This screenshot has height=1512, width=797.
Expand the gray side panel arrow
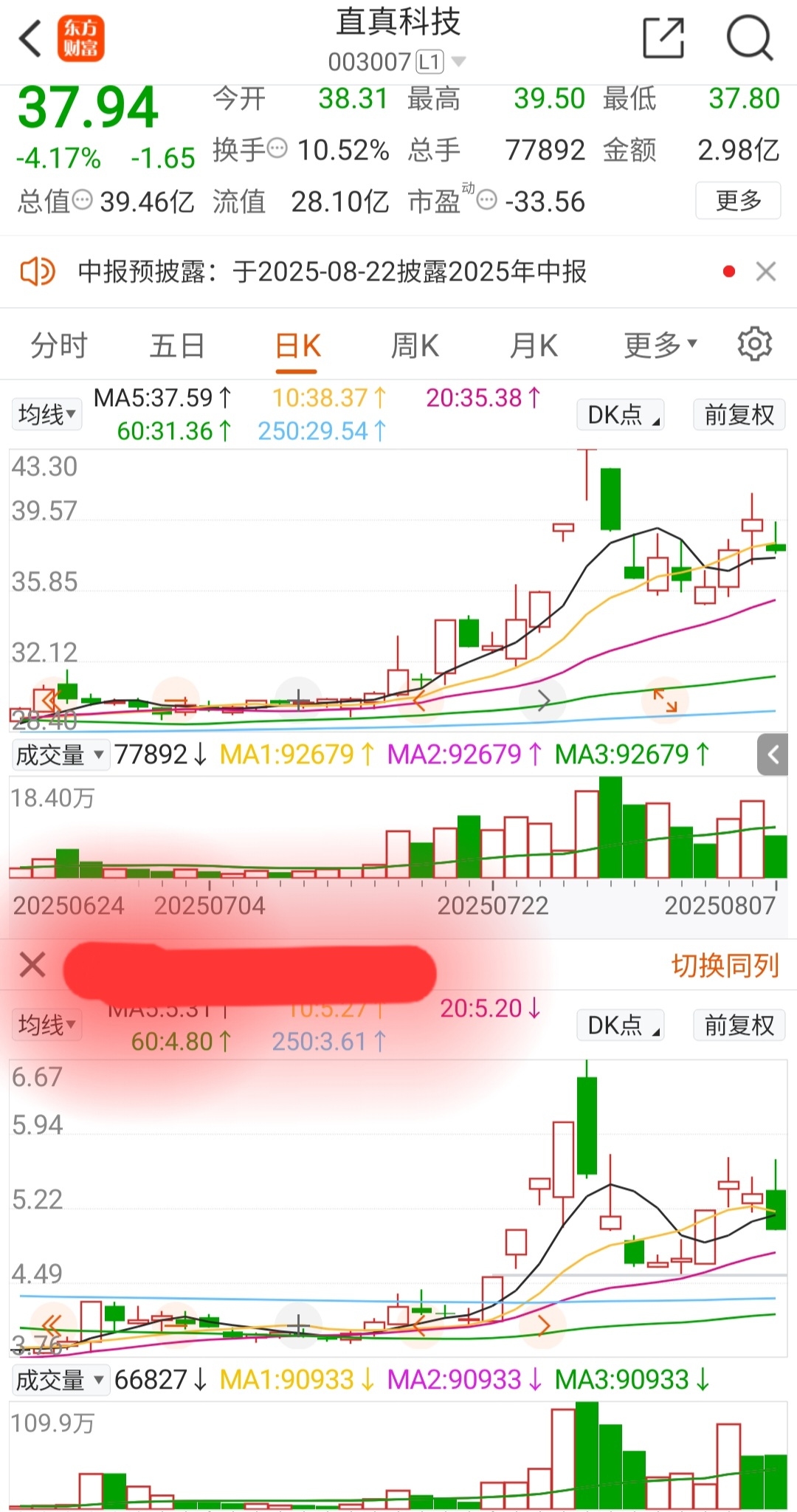point(773,755)
